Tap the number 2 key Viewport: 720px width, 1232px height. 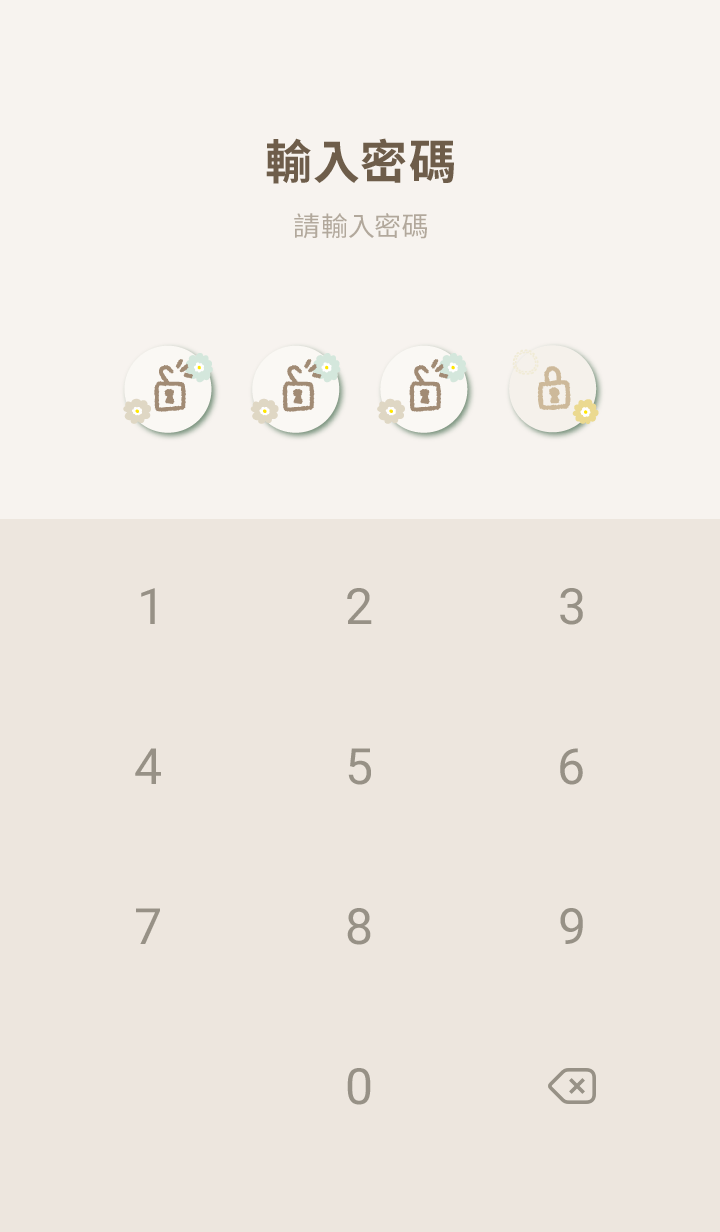[x=359, y=607]
